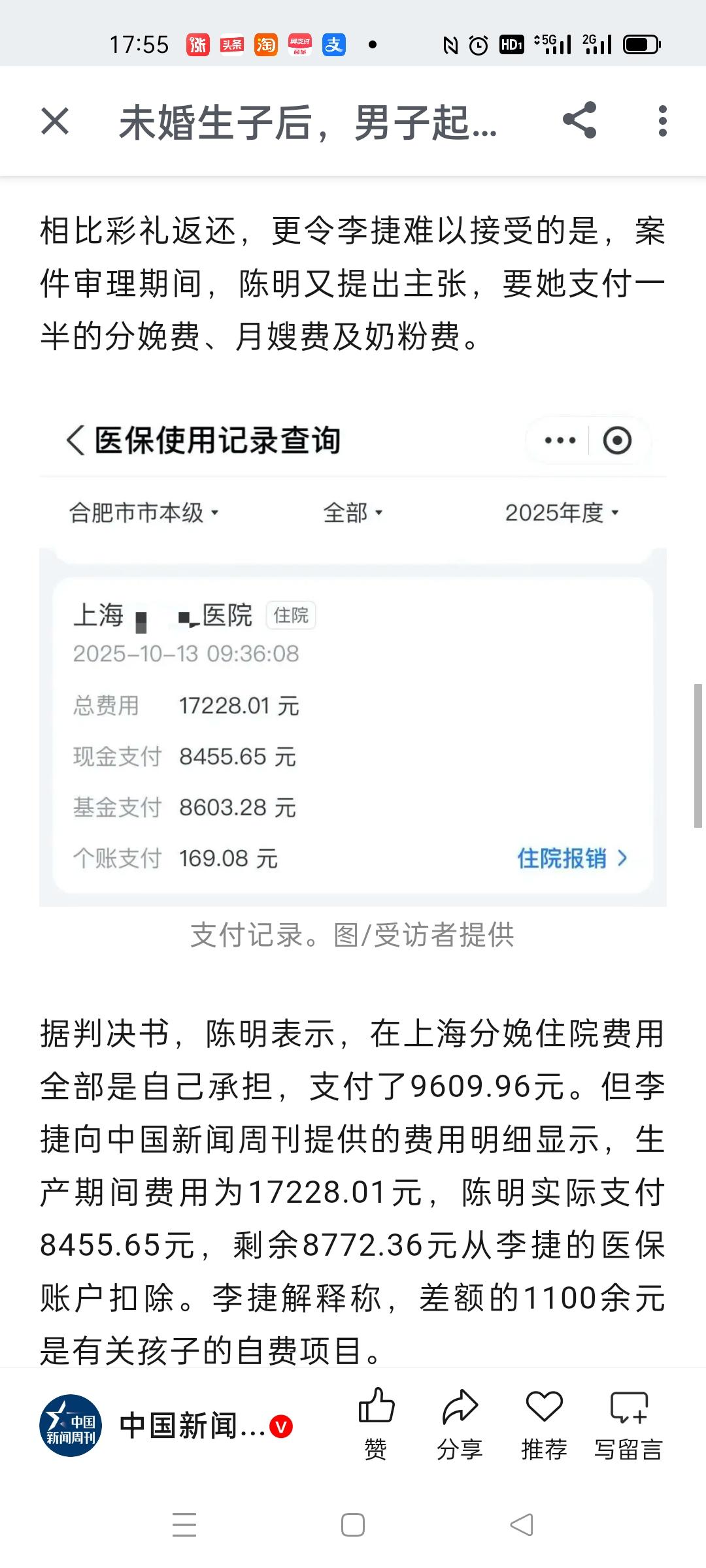Screen dimensions: 706x1568
Task: Close the article page
Action: point(55,122)
